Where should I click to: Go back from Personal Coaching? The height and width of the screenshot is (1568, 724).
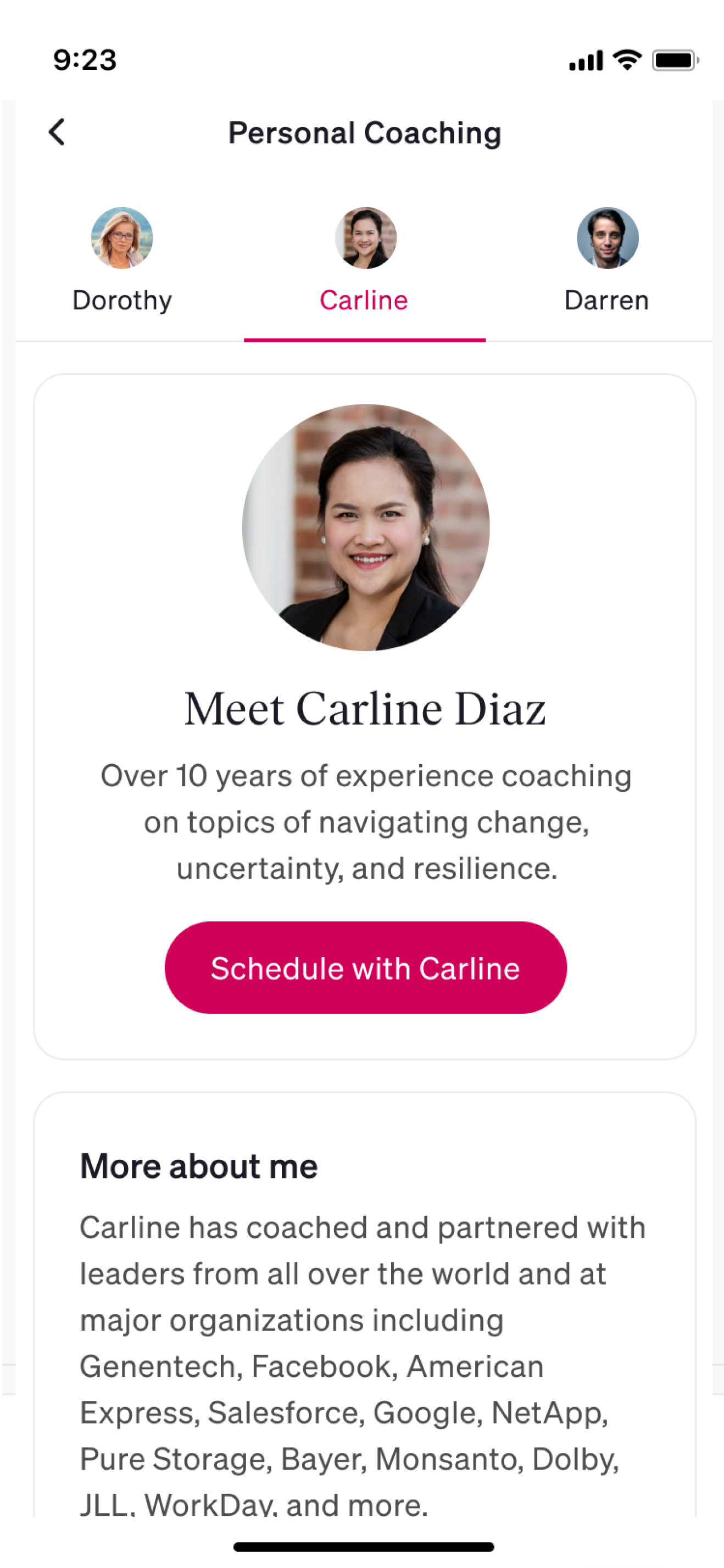[57, 132]
